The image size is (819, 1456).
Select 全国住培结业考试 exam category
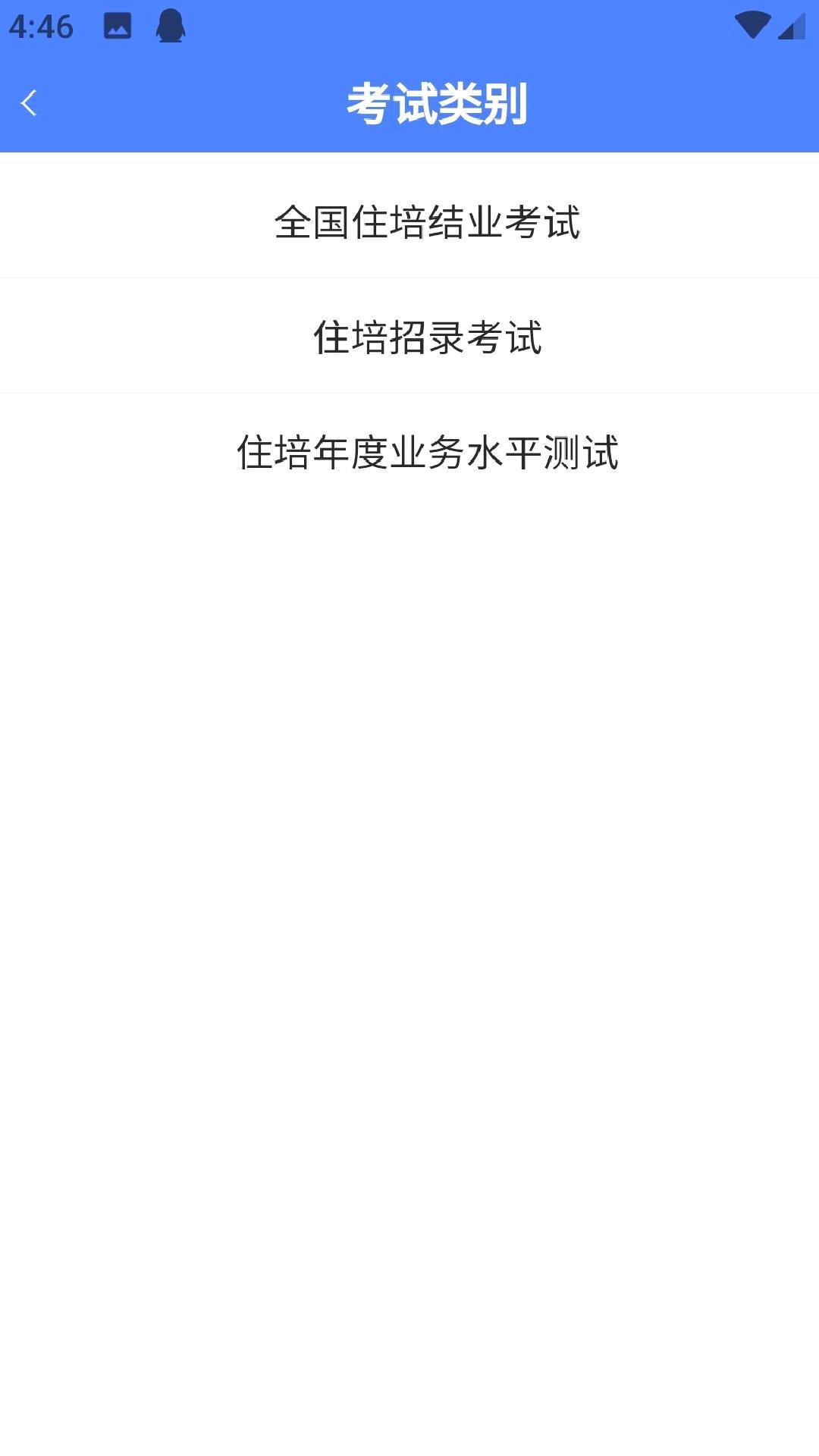coord(409,221)
